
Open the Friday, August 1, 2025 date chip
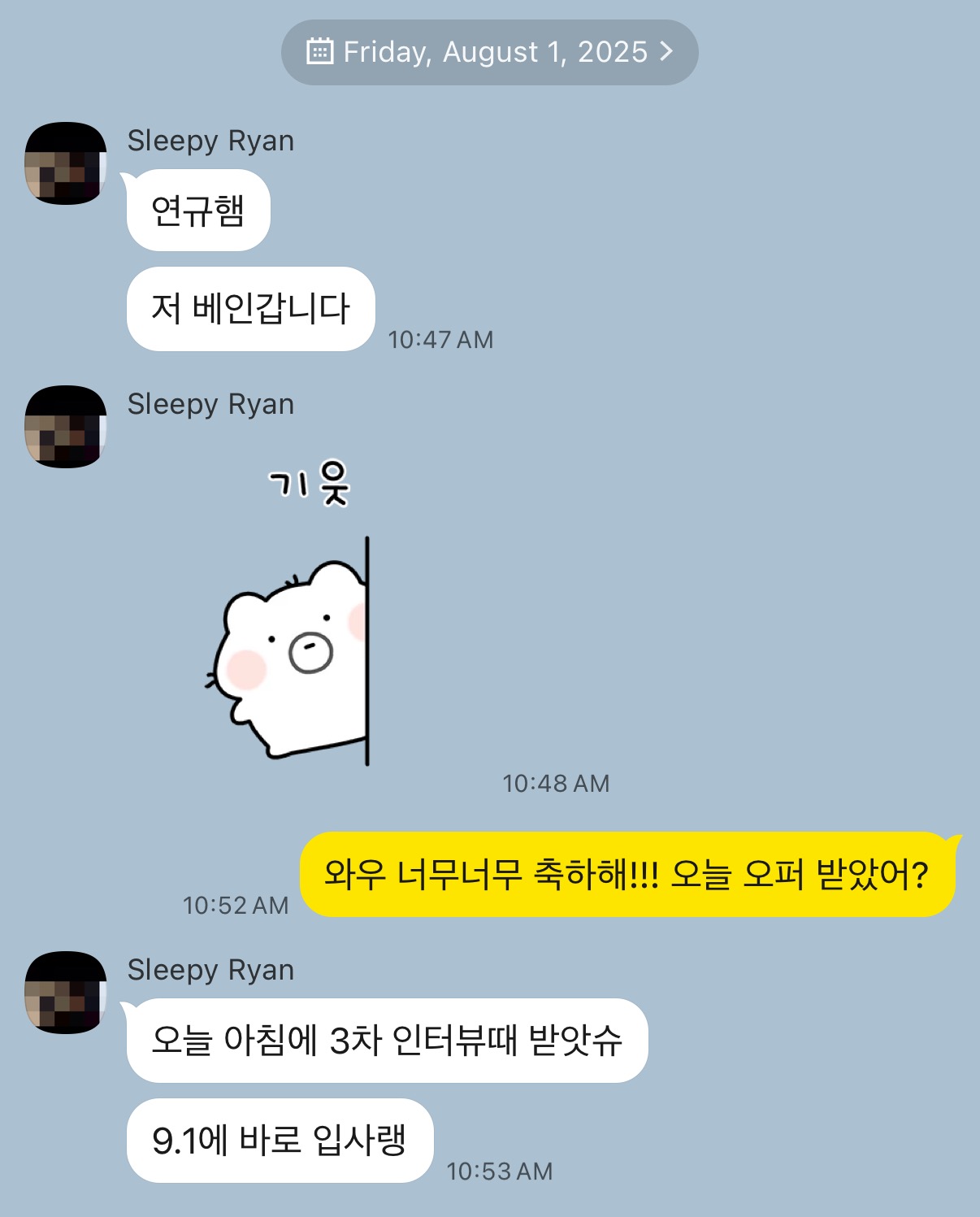tap(489, 52)
